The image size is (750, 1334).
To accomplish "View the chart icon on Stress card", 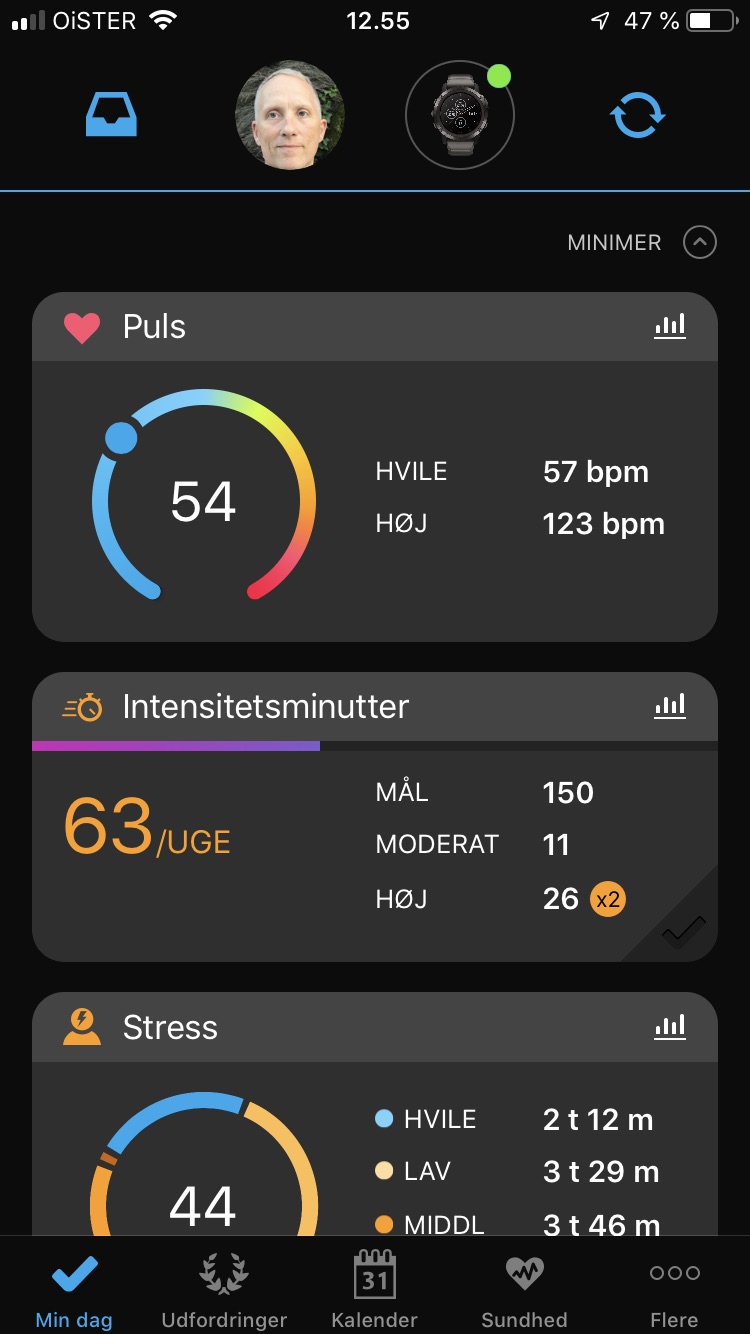I will click(x=670, y=1026).
